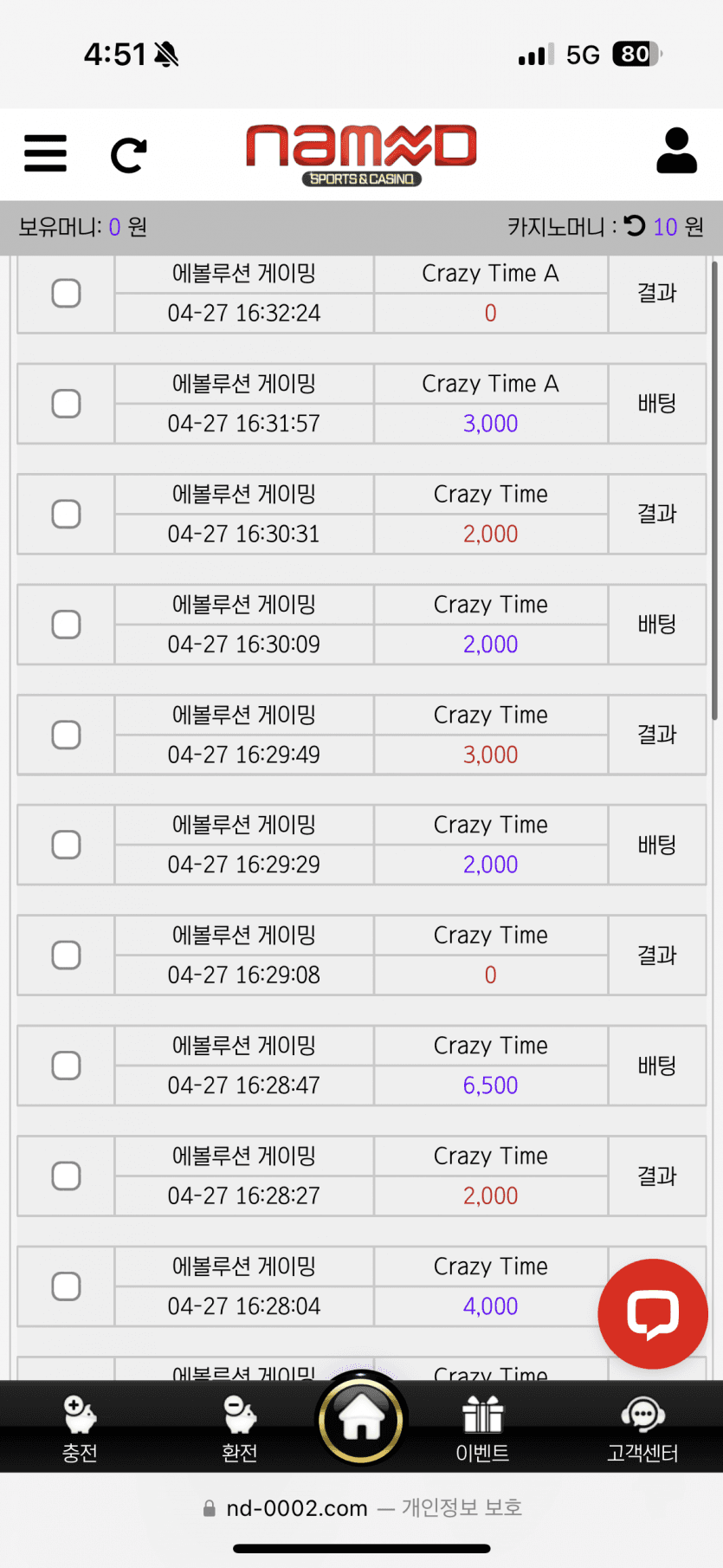This screenshot has height=1568, width=723.
Task: Check the 04-27 16:28:27 row box
Action: (67, 1176)
